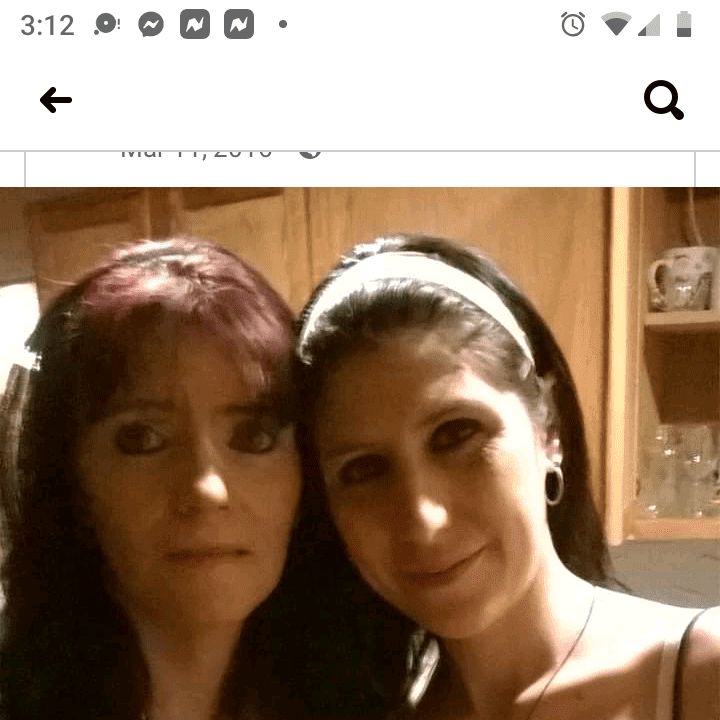
Task: Open search with the magnifier icon
Action: [x=663, y=100]
